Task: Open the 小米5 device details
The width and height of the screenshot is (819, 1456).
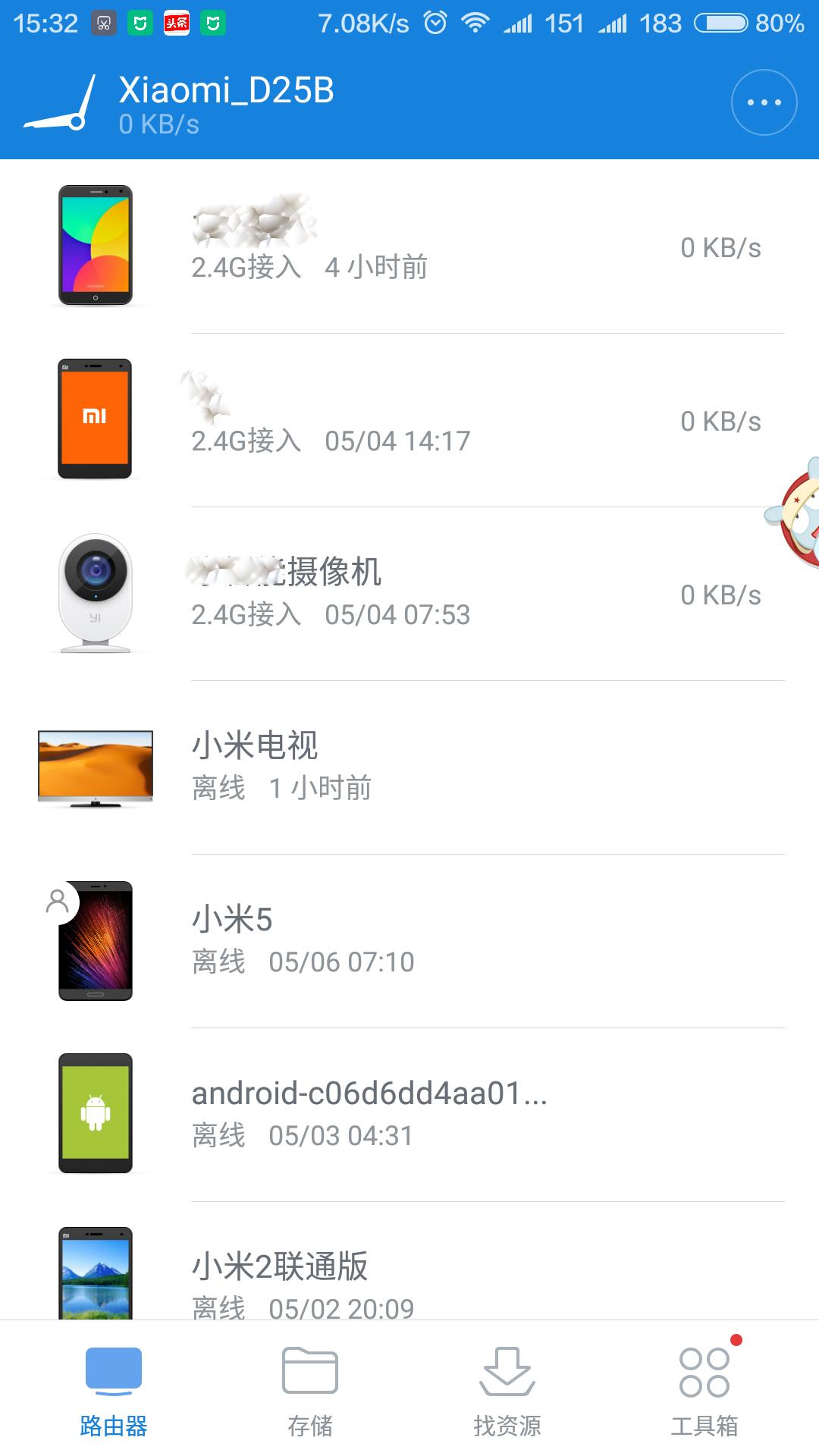Action: [409, 940]
